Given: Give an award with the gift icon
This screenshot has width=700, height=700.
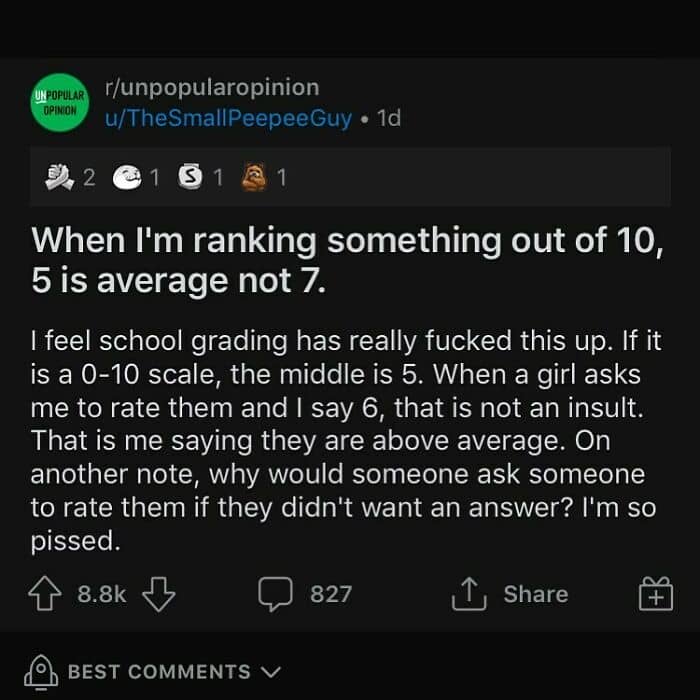Looking at the screenshot, I should point(656,593).
